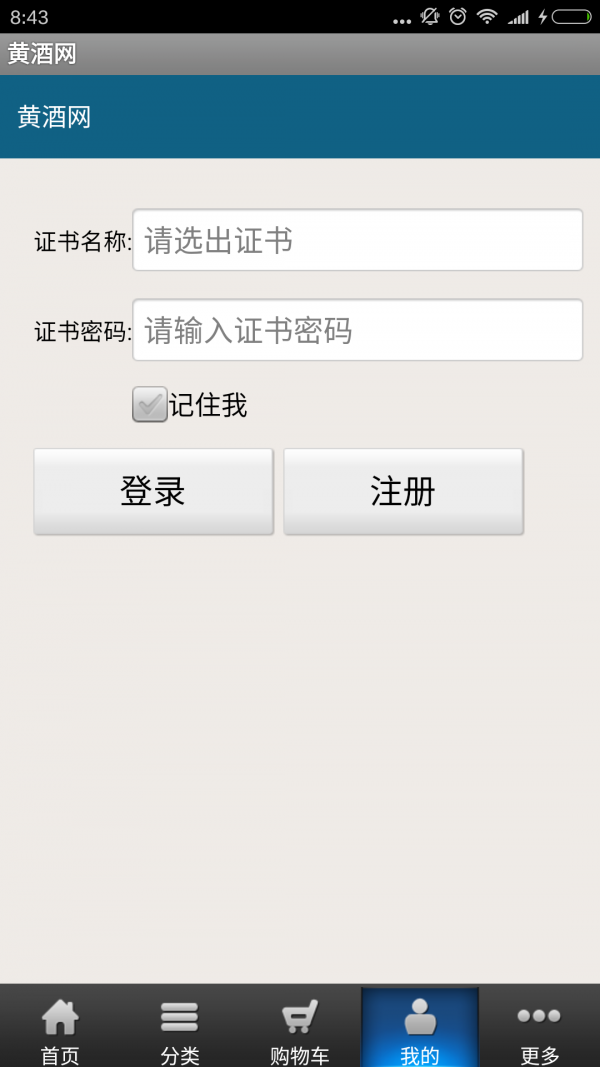Go to the 购物车 tab
This screenshot has height=1067, width=600.
pyautogui.click(x=300, y=1028)
